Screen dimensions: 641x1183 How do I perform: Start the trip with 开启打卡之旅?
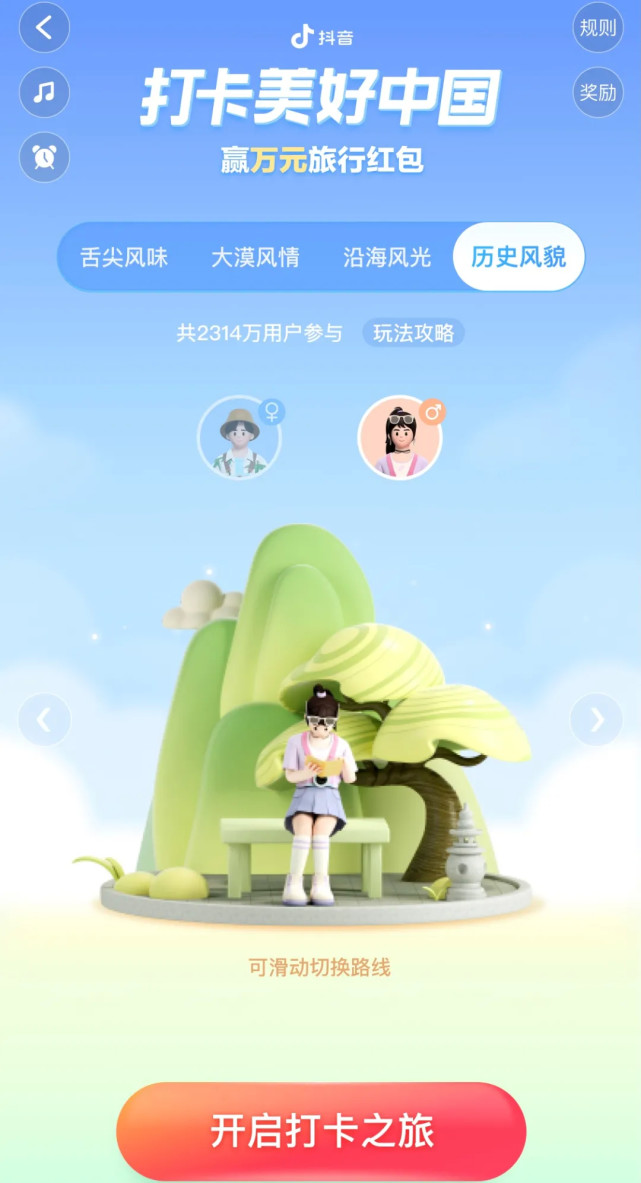(x=321, y=1132)
